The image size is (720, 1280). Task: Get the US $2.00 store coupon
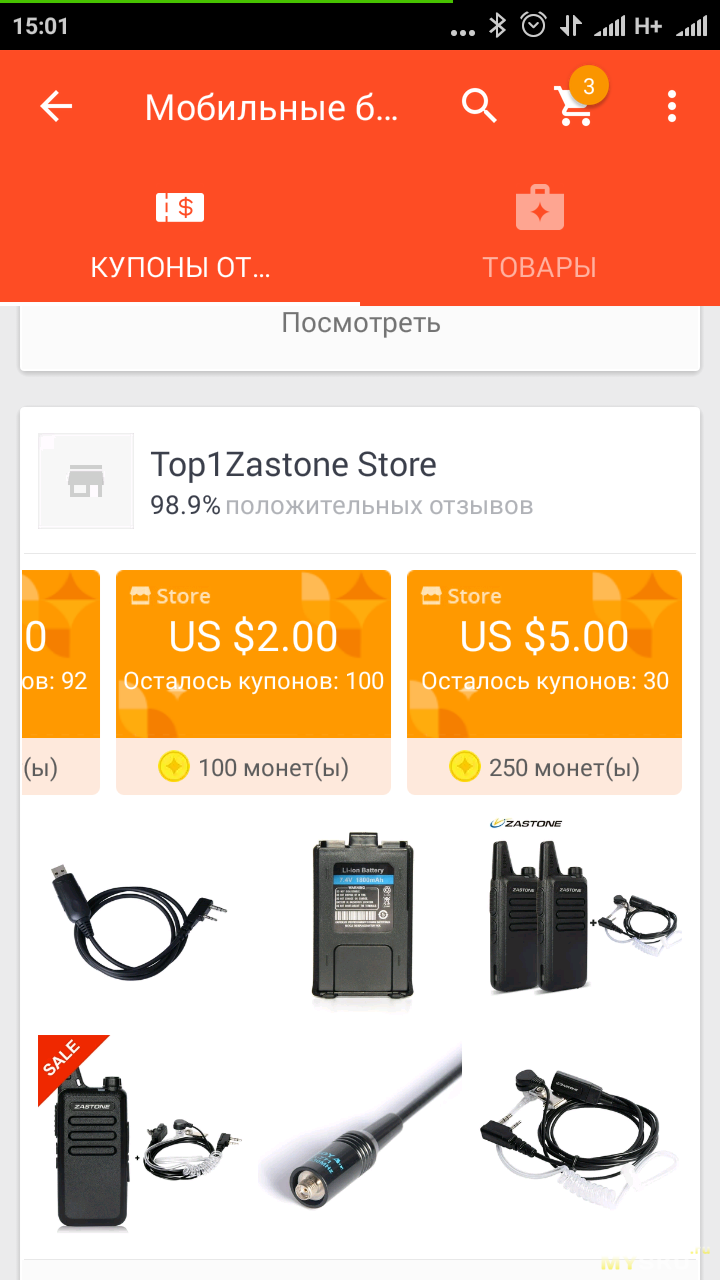point(253,681)
